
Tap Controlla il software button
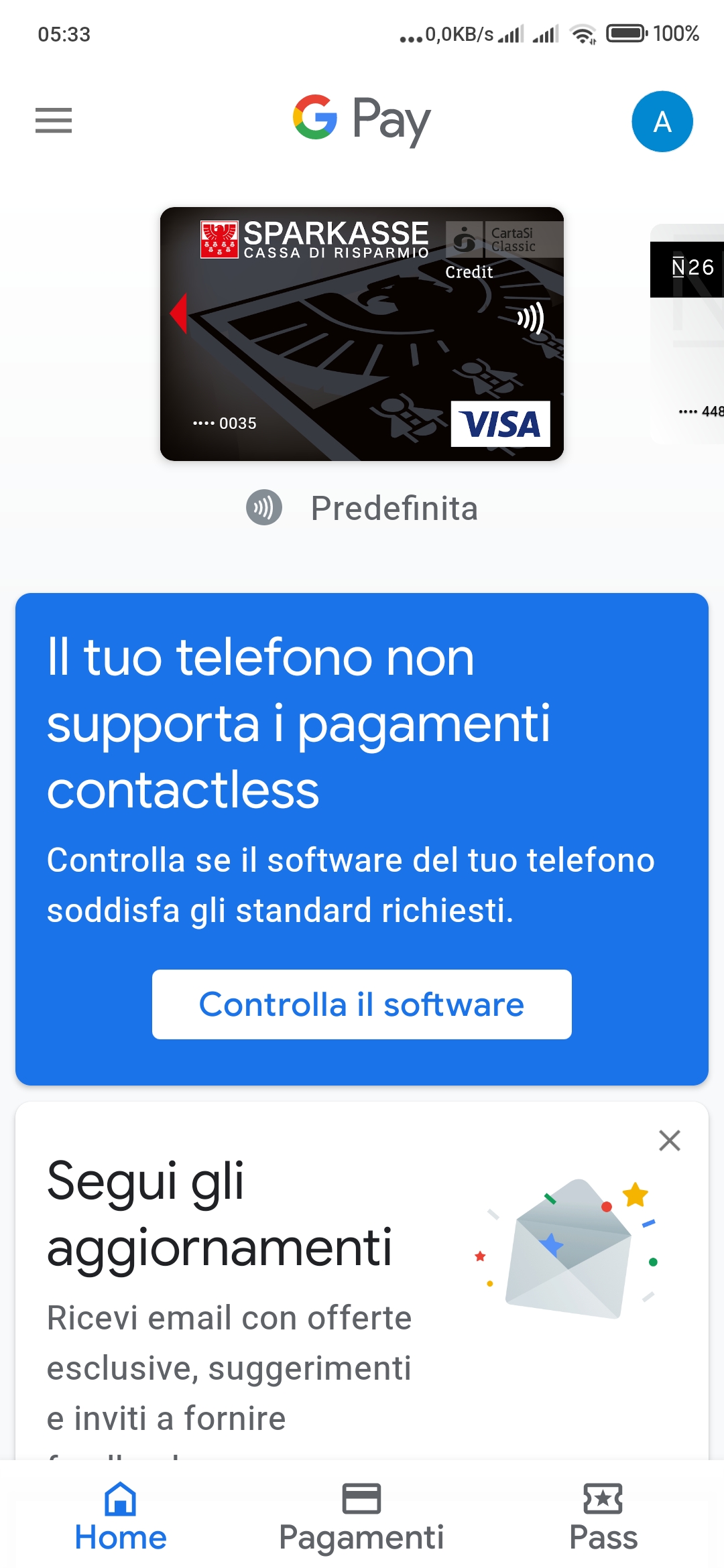[361, 1004]
